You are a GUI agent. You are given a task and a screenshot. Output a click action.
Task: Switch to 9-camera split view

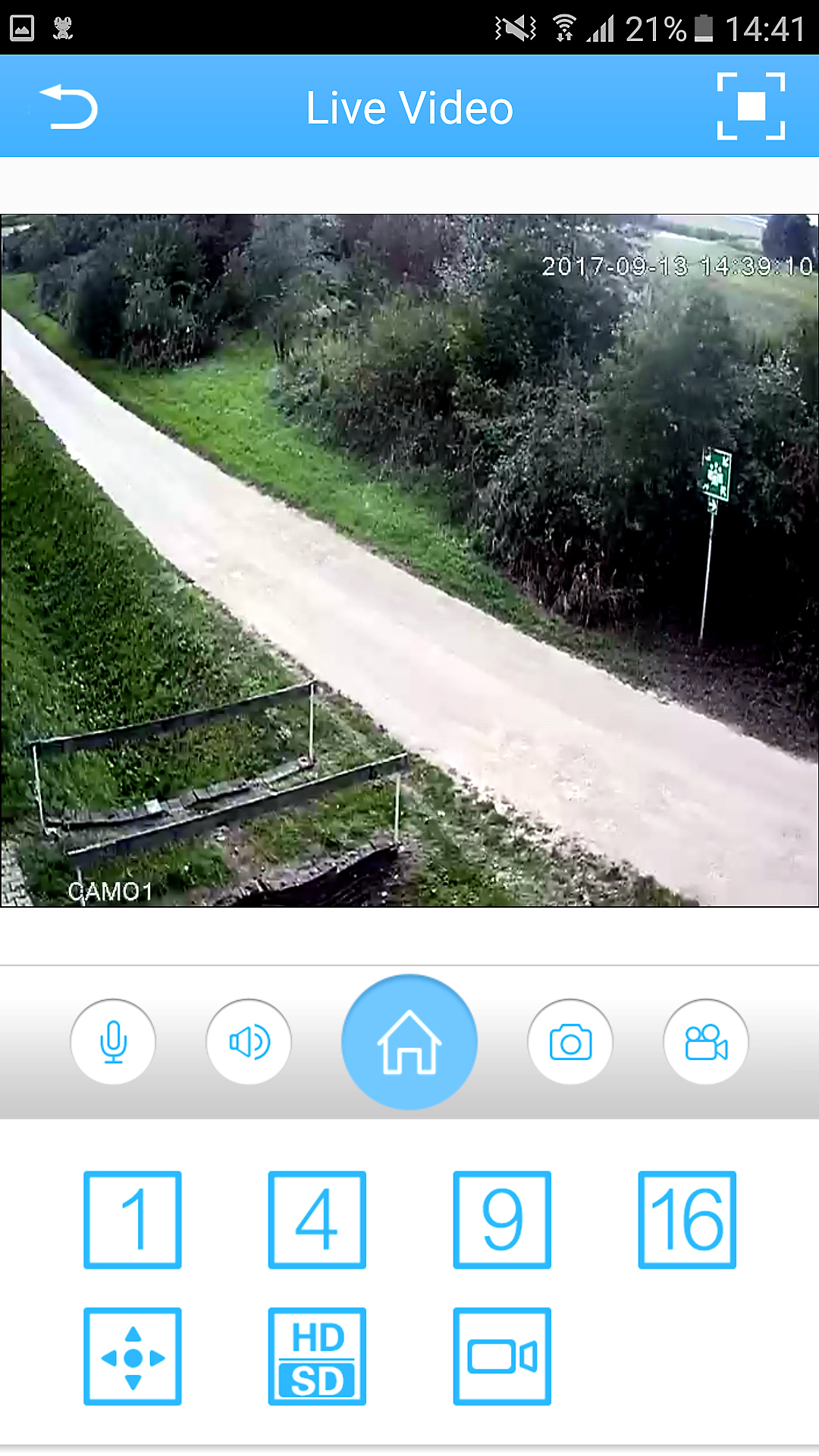[502, 1219]
